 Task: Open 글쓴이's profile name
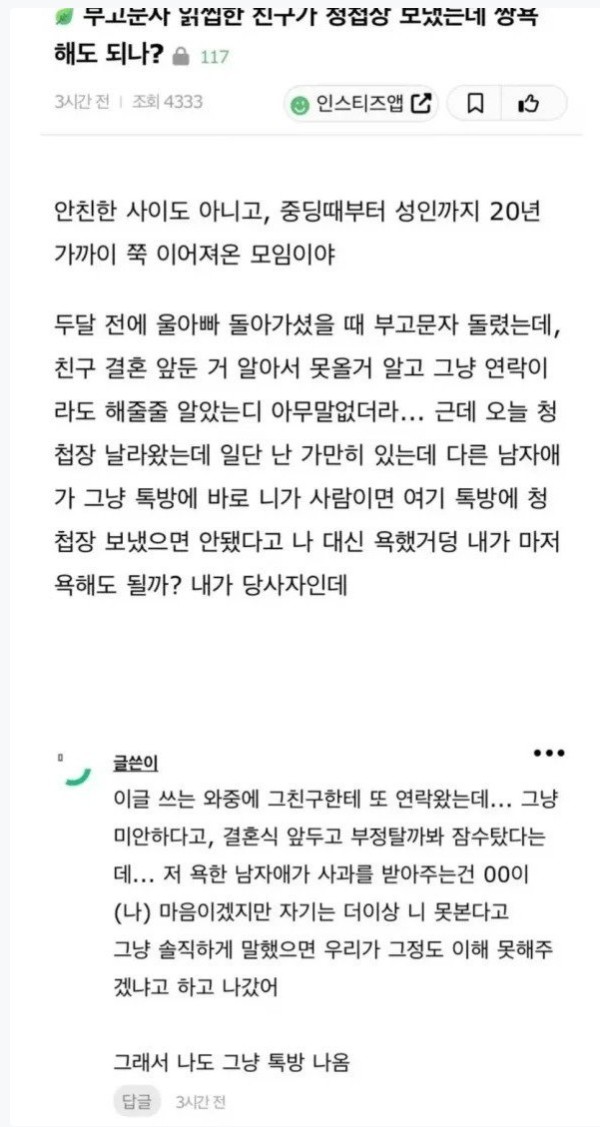click(135, 765)
